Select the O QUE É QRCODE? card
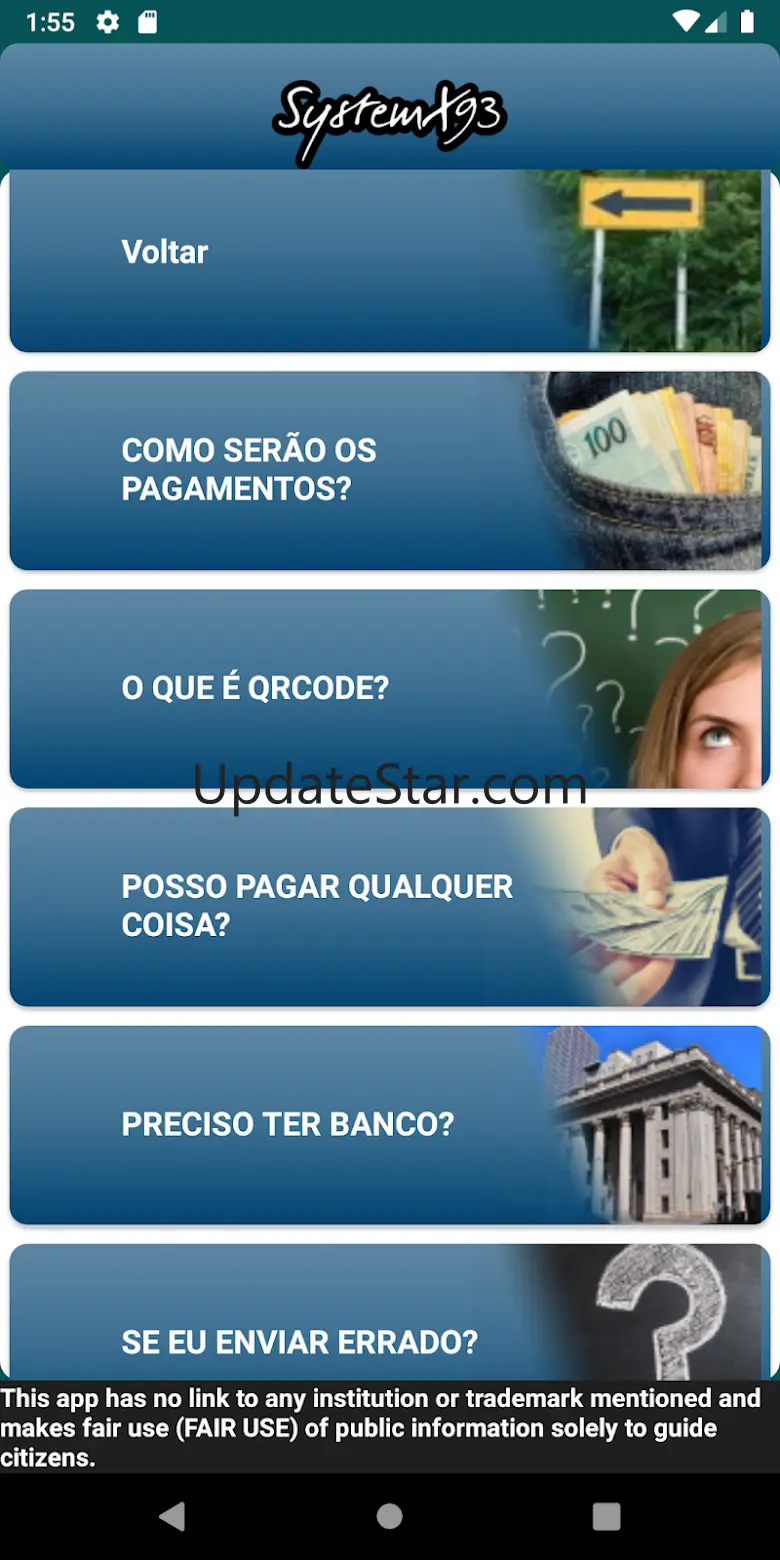The height and width of the screenshot is (1560, 780). [388, 688]
